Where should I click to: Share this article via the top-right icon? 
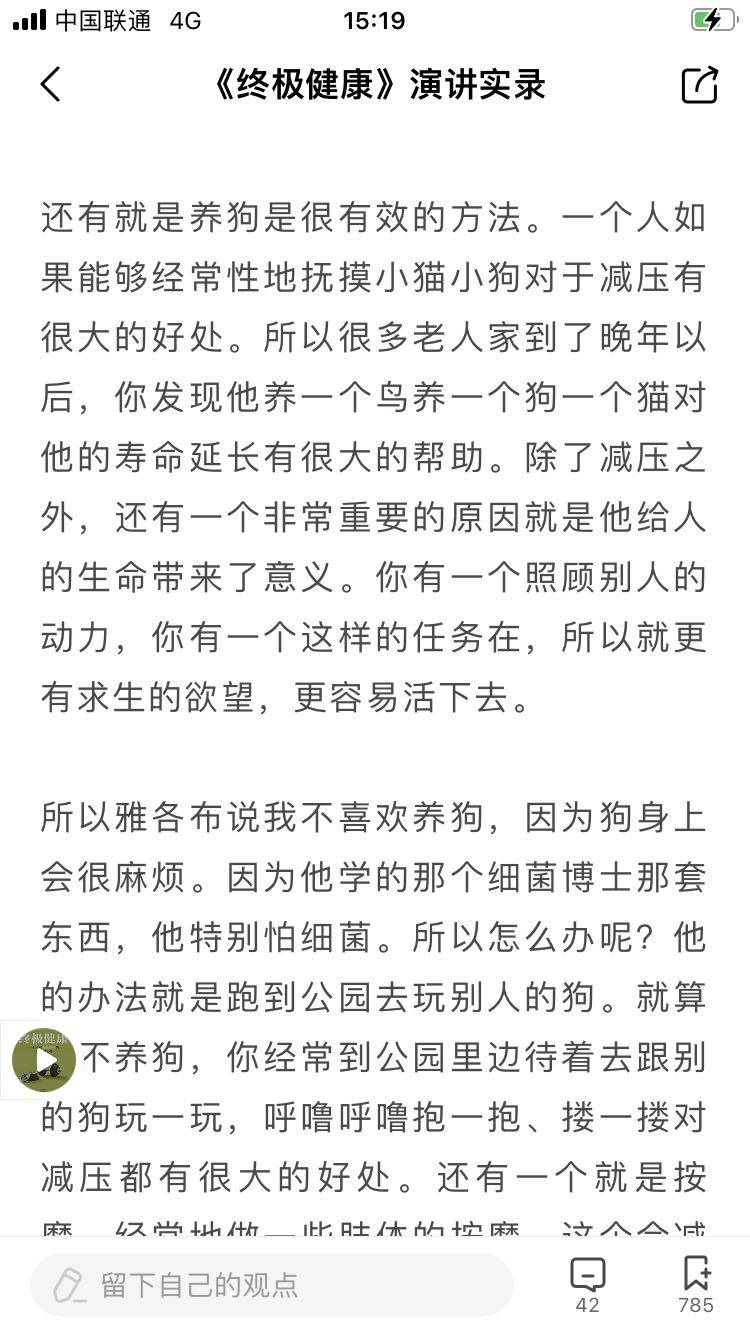699,85
